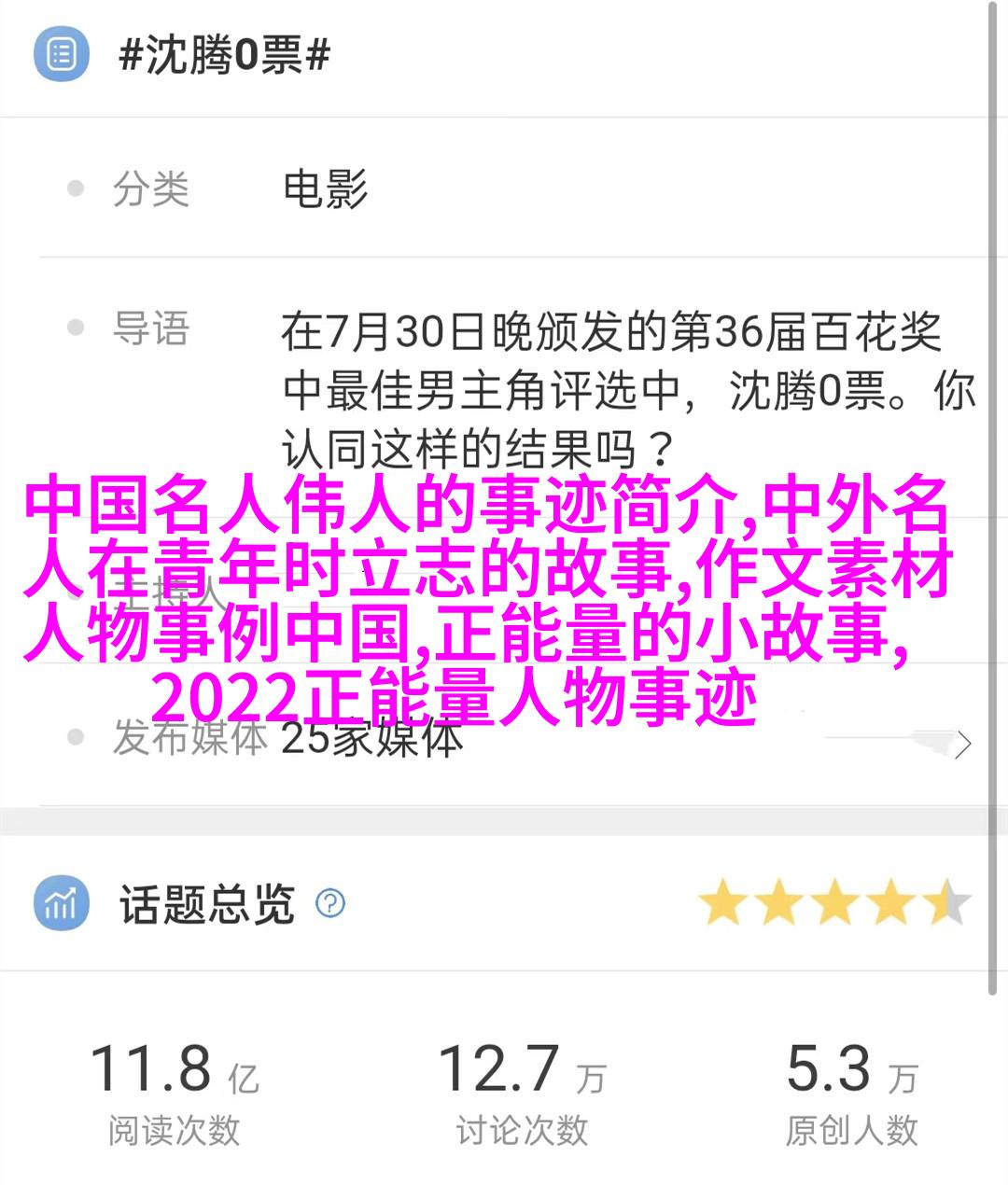Tap the help icon beside 话题总览
The height and width of the screenshot is (1185, 1008).
click(330, 903)
